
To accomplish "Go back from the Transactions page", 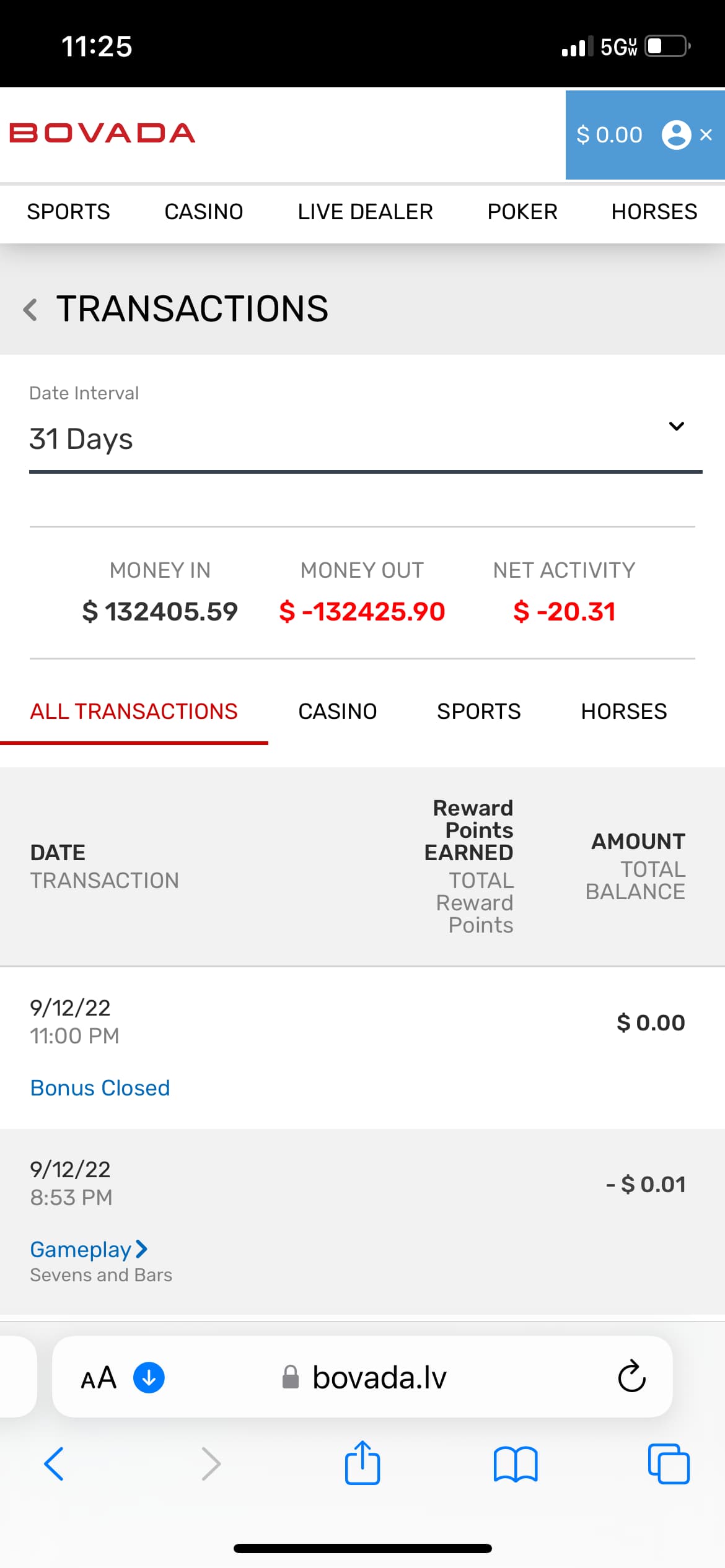I will [x=30, y=309].
